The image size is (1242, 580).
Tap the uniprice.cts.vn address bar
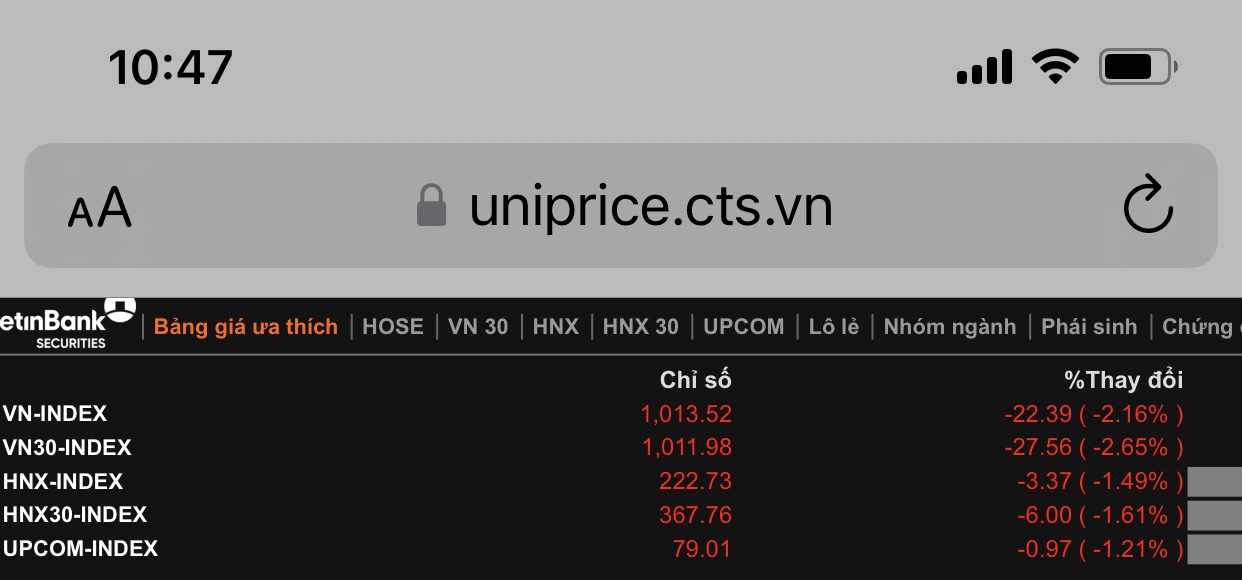[650, 206]
